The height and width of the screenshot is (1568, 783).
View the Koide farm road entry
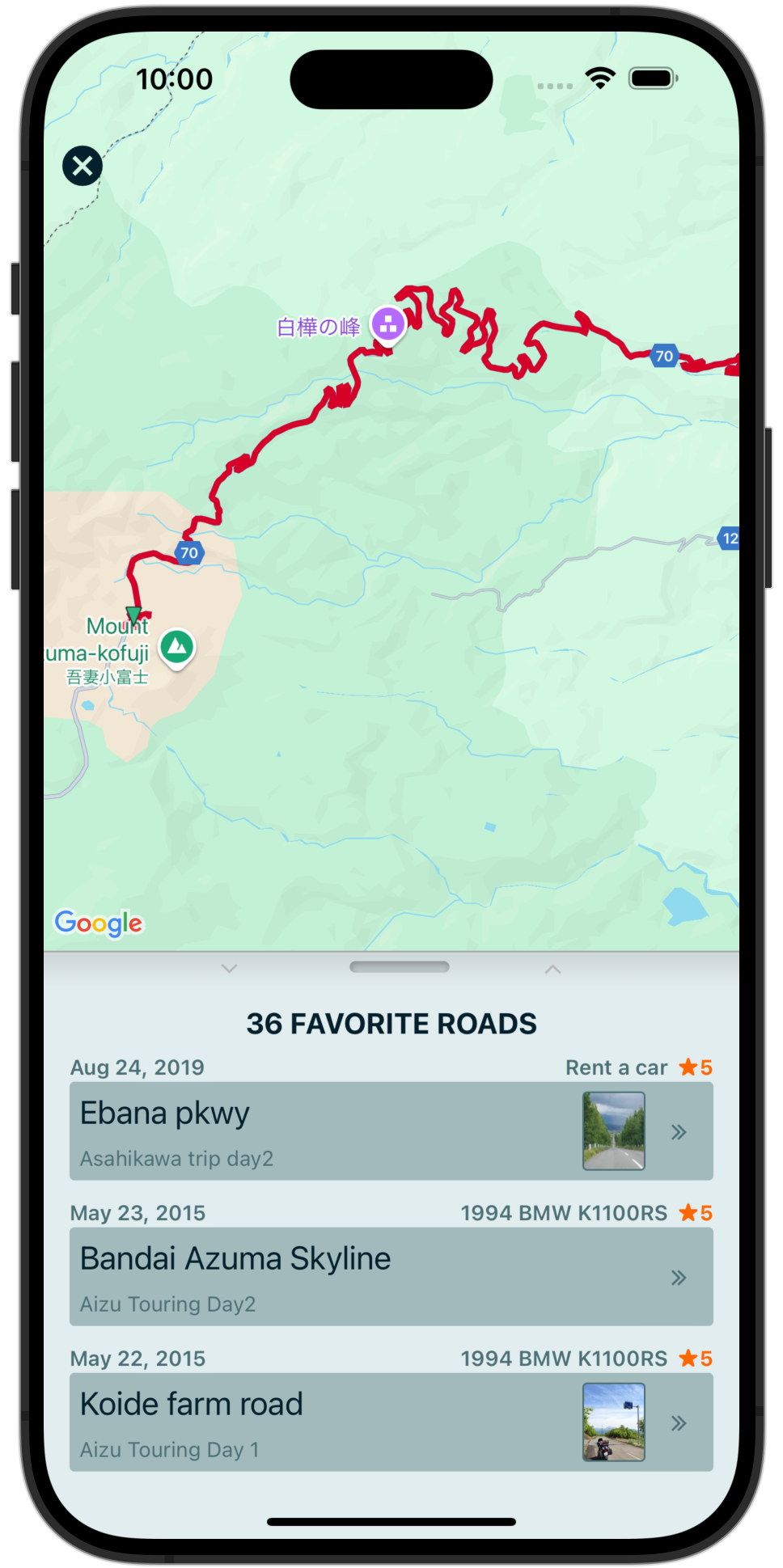(x=391, y=1422)
